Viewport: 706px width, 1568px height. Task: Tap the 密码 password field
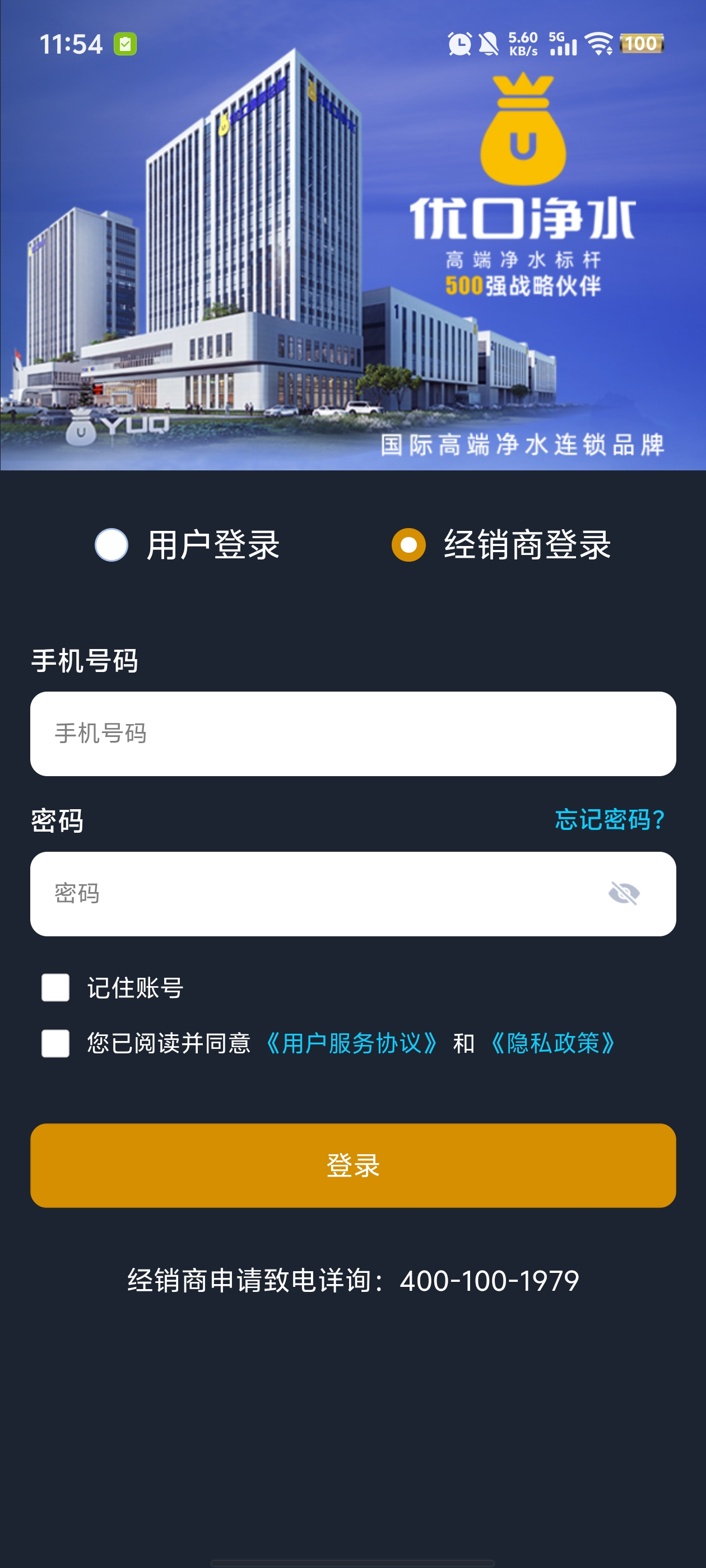coord(317,894)
